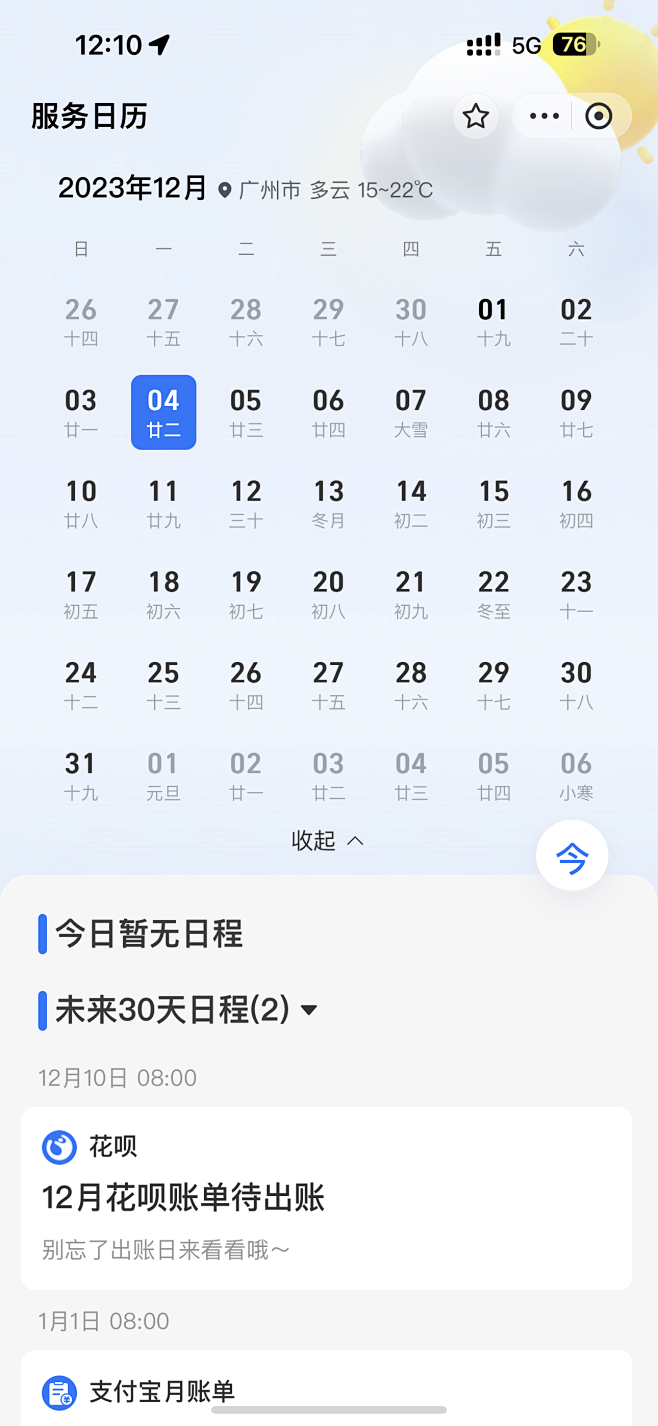Viewport: 658px width, 1426px height.
Task: Open the 2023年12月 month picker
Action: pyautogui.click(x=132, y=188)
